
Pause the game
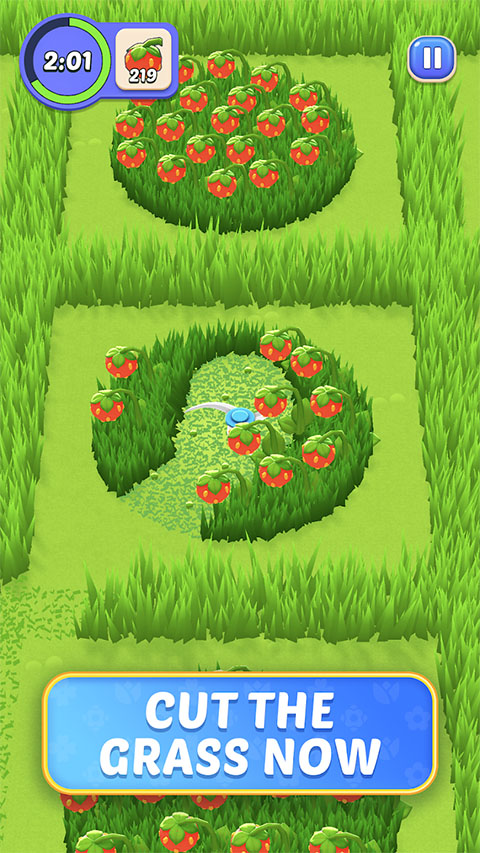[x=432, y=59]
